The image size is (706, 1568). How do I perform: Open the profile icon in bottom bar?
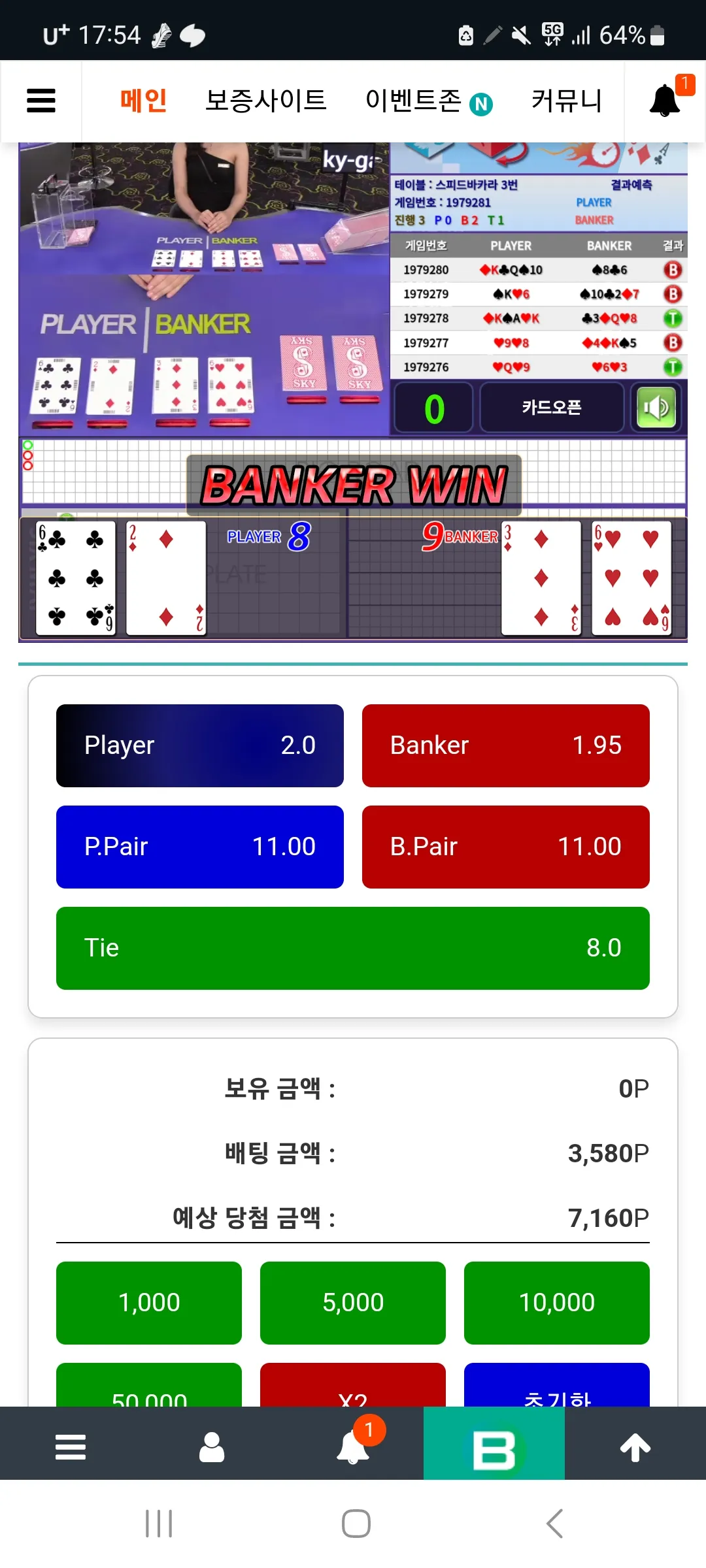coord(212,1447)
